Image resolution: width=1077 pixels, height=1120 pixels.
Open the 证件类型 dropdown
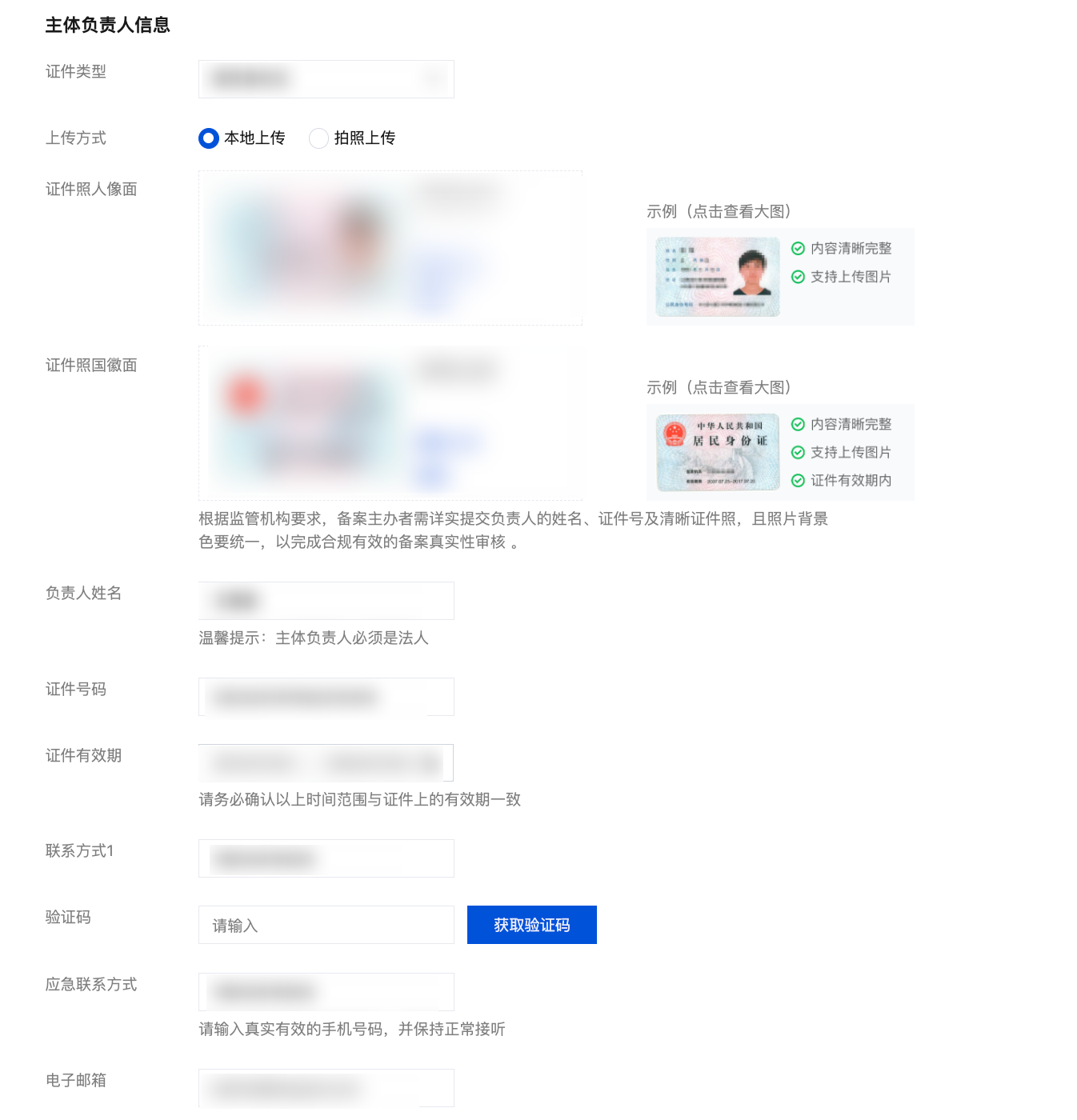(x=326, y=79)
